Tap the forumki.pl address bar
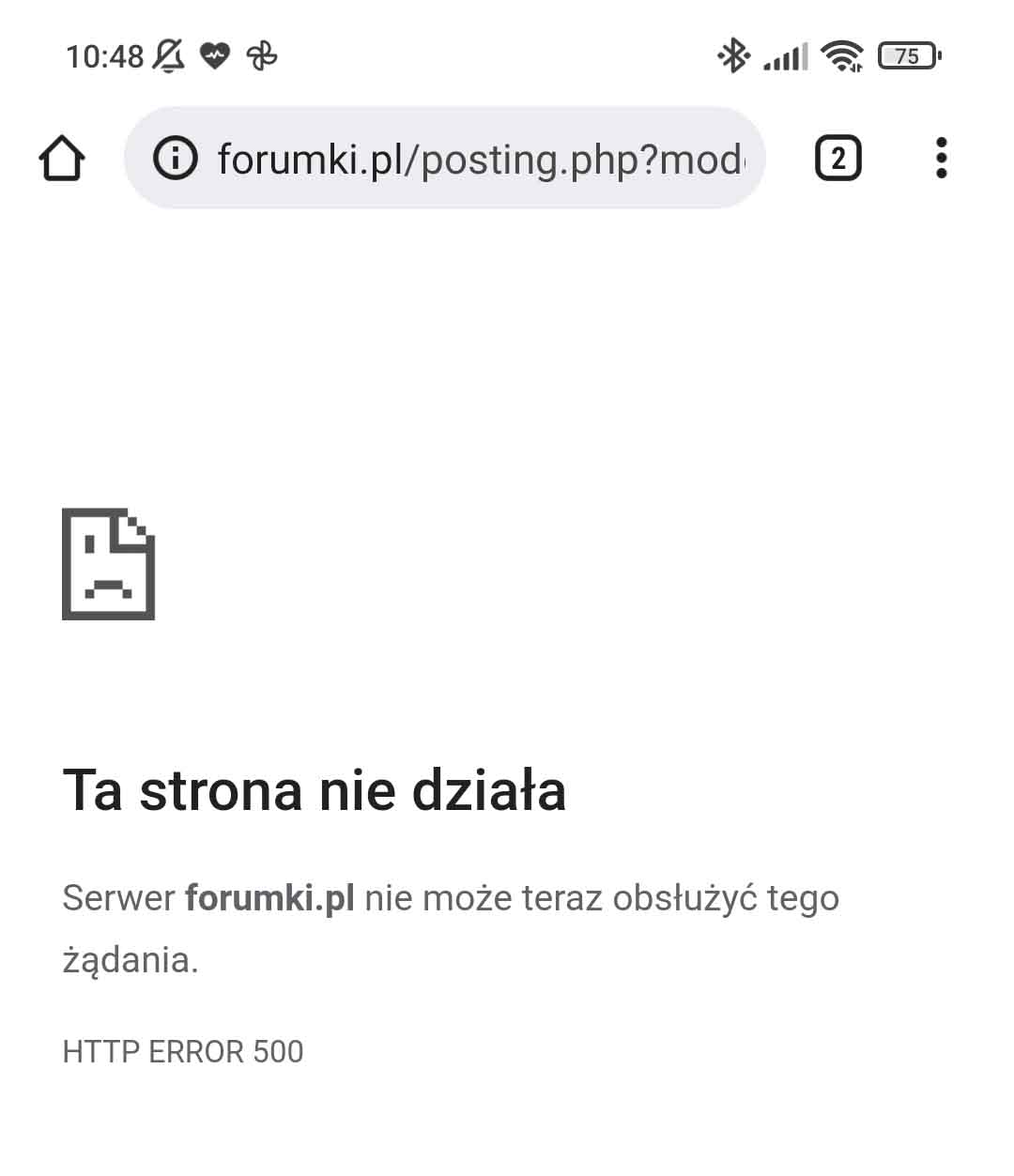 (x=479, y=159)
